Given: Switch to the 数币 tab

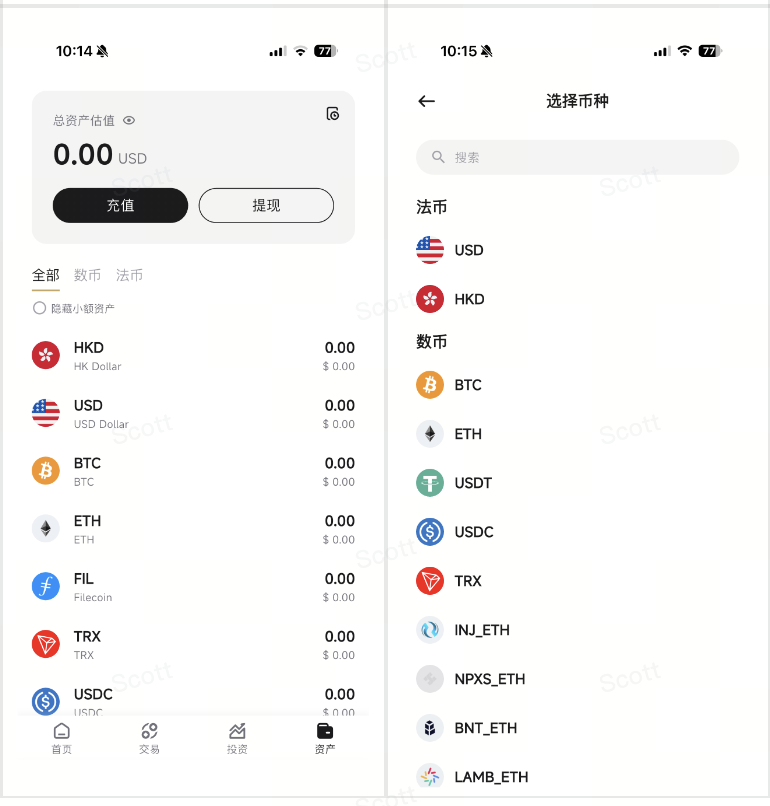Looking at the screenshot, I should pos(87,275).
